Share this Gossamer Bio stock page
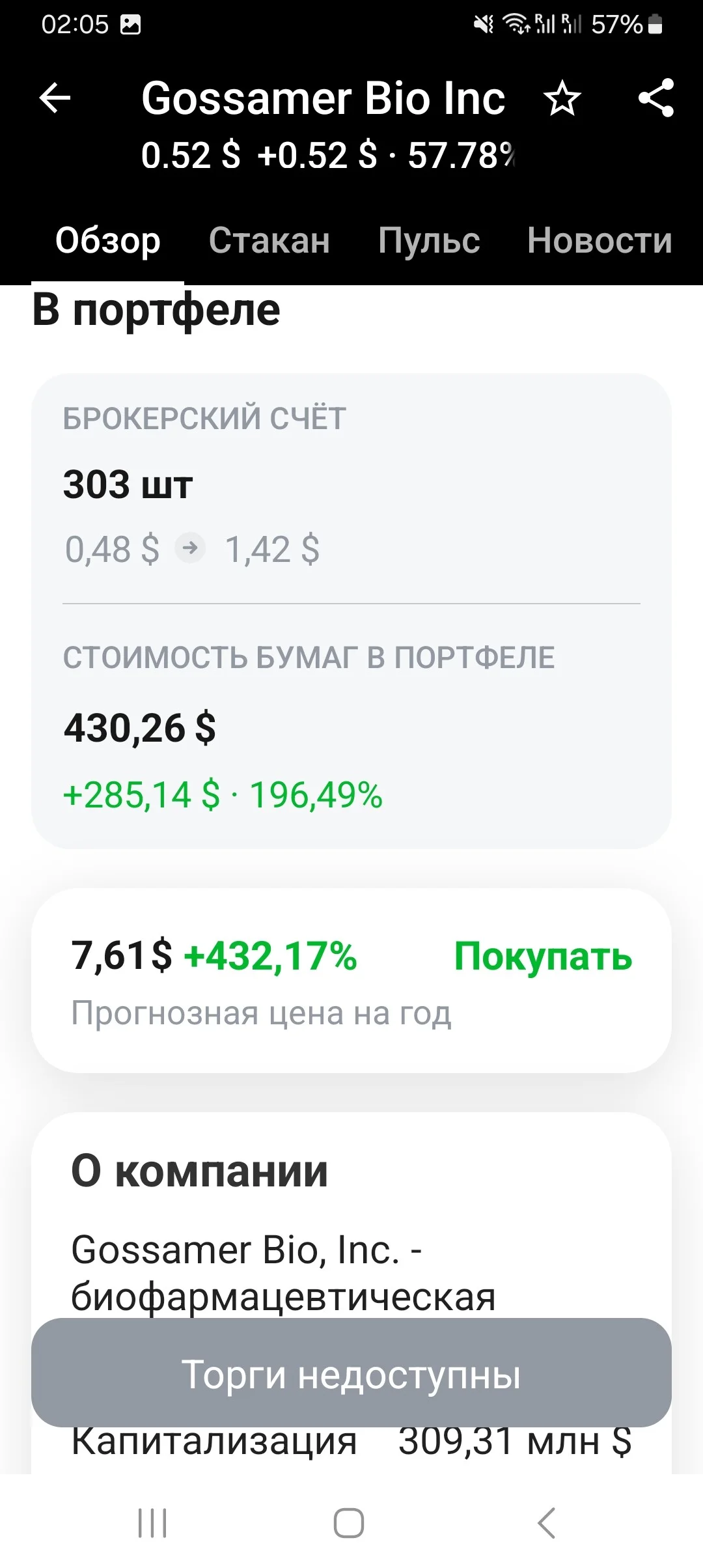Screen dimensions: 703x1568 coord(656,98)
